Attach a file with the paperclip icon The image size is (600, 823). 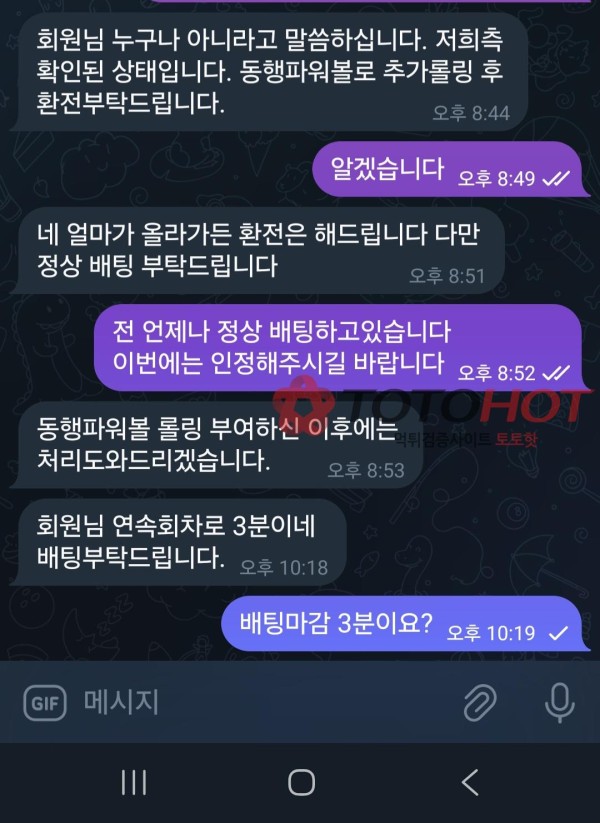[x=481, y=703]
